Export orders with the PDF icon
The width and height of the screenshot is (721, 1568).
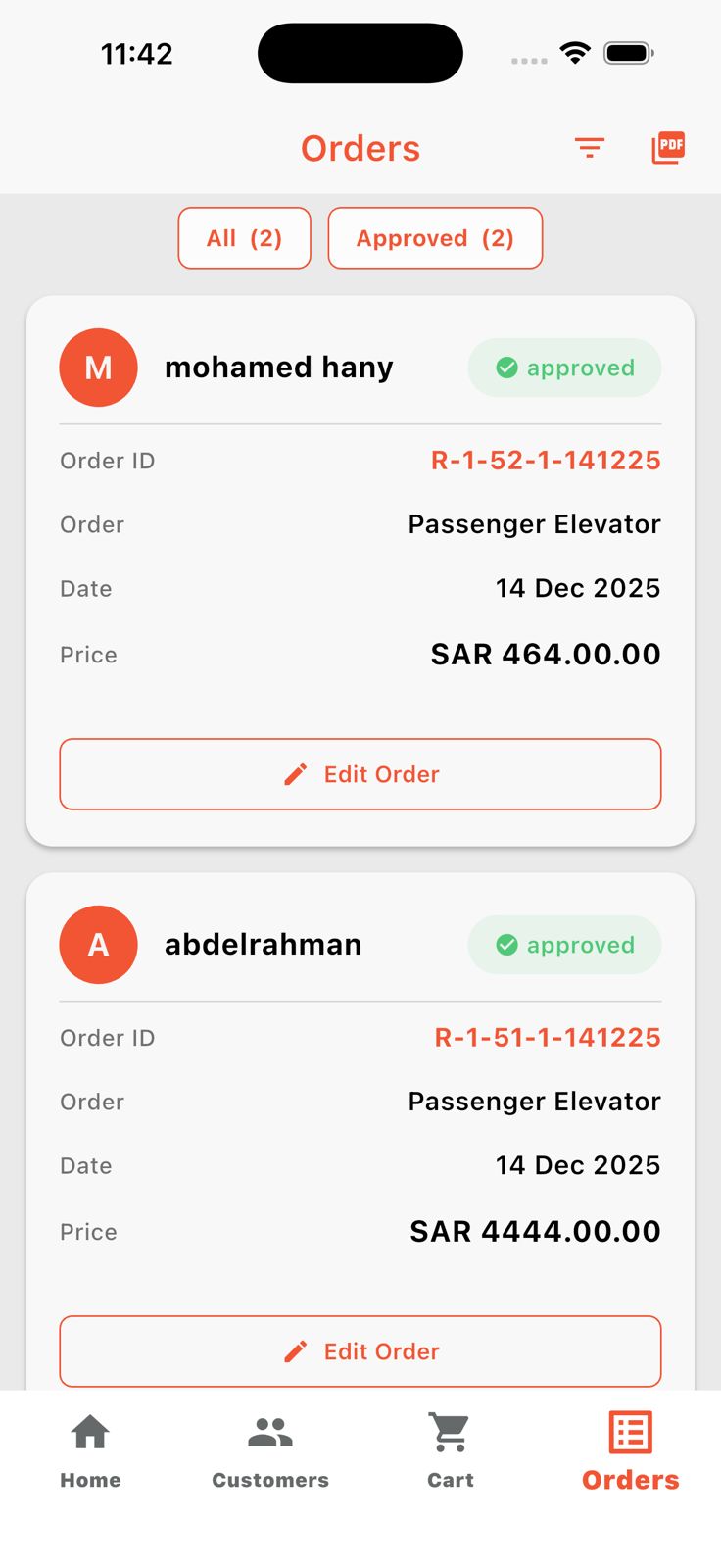click(x=668, y=148)
